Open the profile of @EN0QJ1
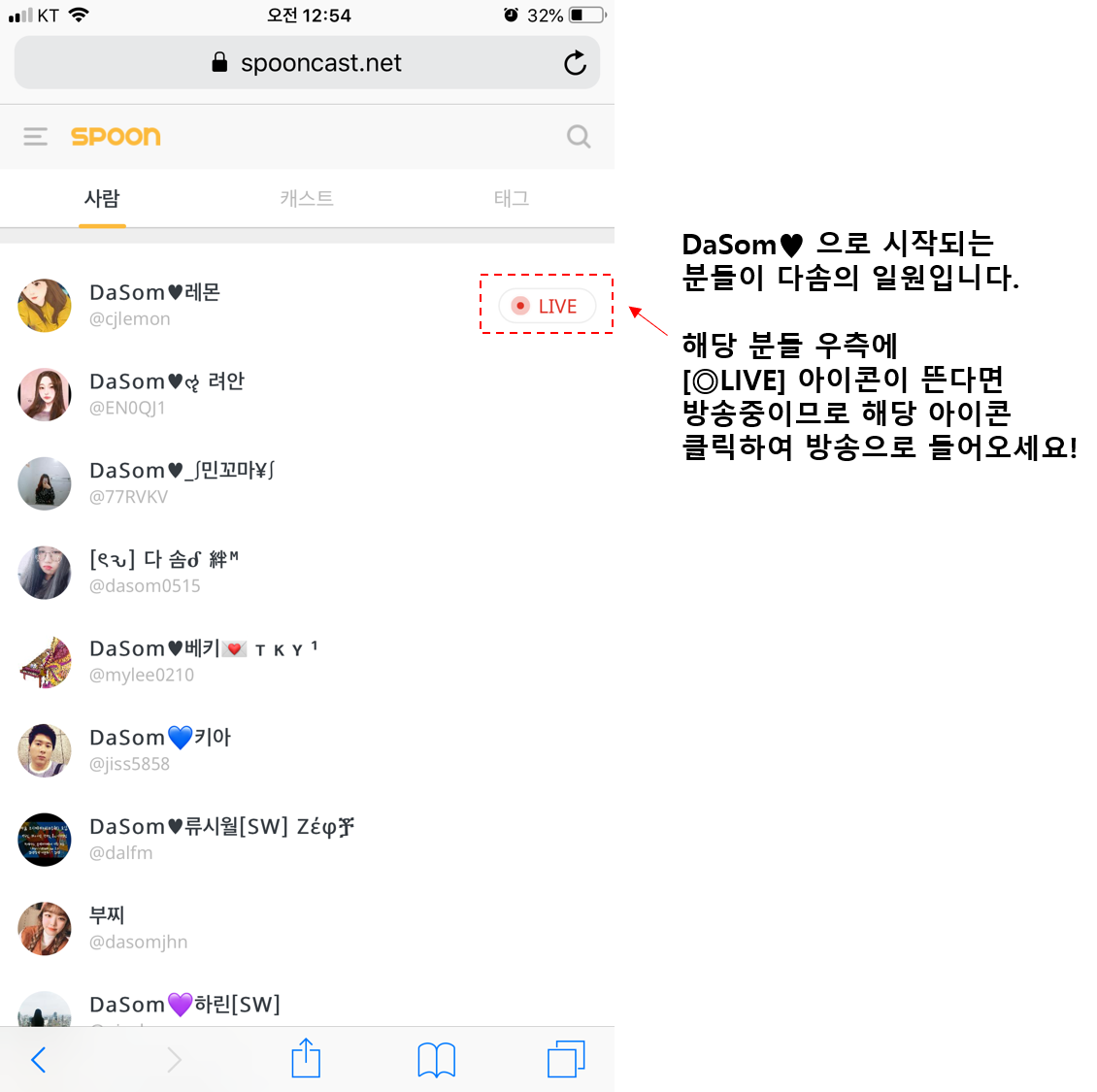Image resolution: width=1097 pixels, height=1092 pixels. pyautogui.click(x=165, y=393)
